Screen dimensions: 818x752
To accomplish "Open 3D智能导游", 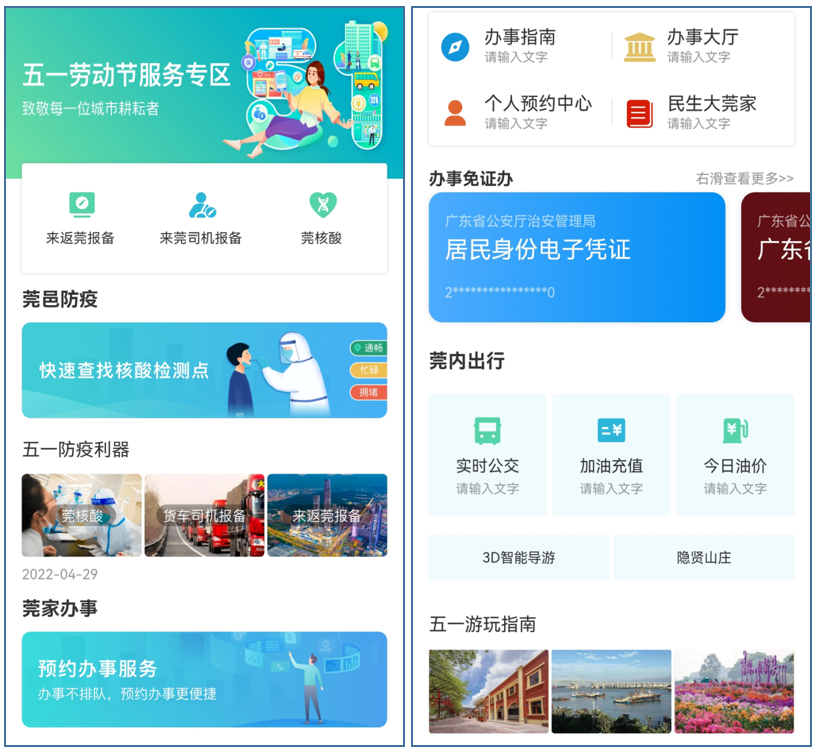I will click(x=518, y=558).
